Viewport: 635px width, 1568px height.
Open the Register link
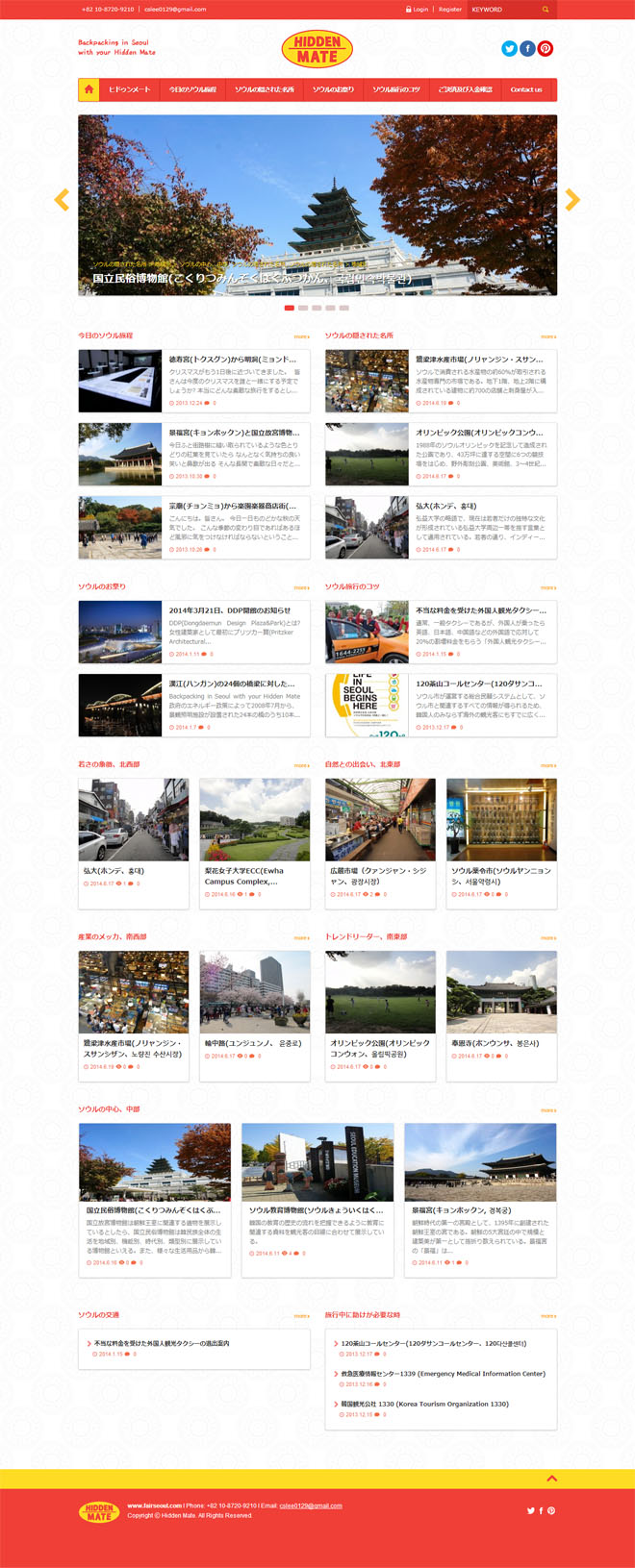(x=450, y=10)
